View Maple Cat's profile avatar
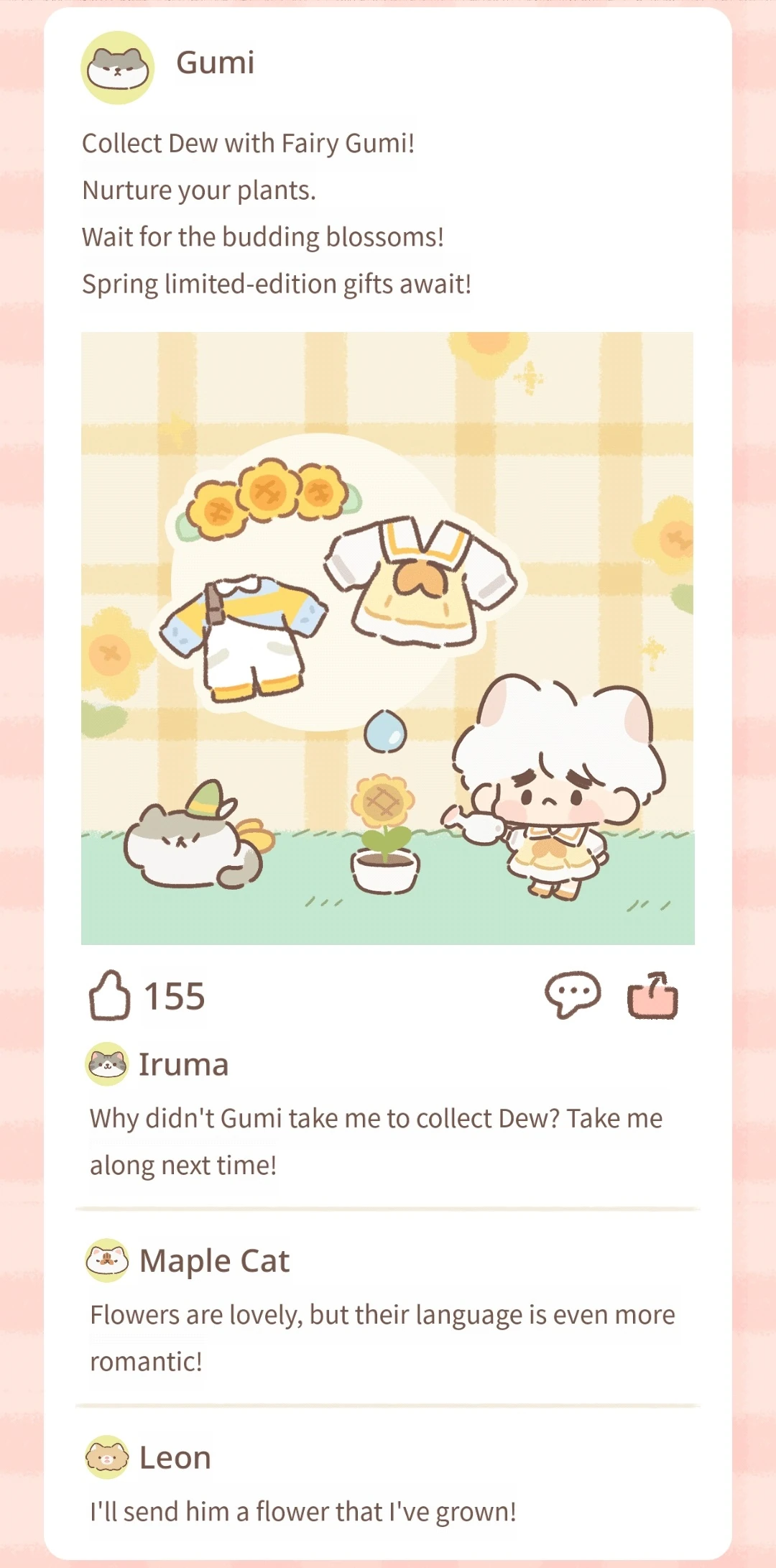The width and height of the screenshot is (776, 1568). coord(107,1260)
